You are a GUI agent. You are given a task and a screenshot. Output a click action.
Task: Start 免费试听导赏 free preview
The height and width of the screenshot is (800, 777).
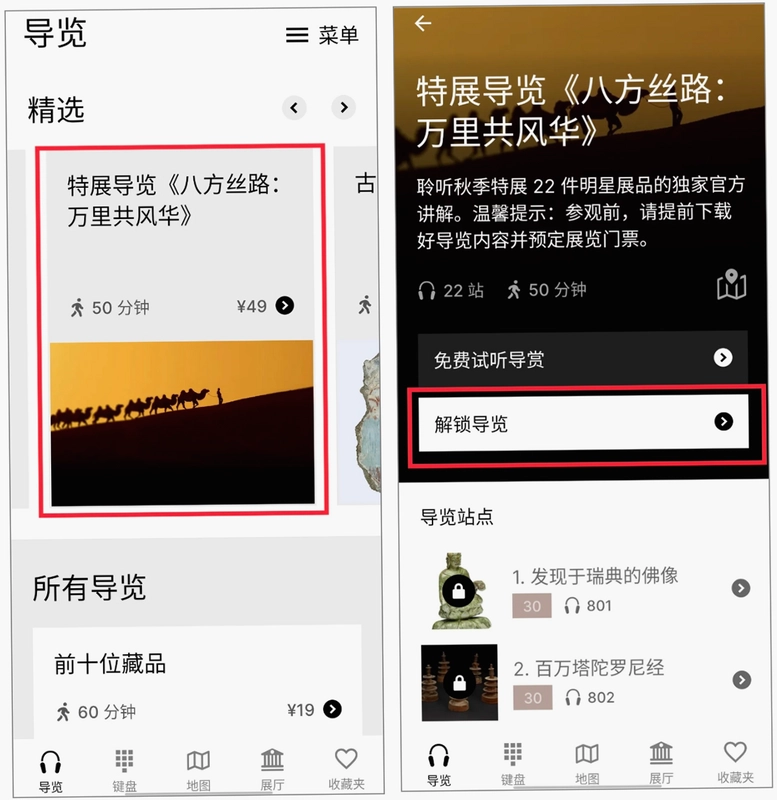583,358
